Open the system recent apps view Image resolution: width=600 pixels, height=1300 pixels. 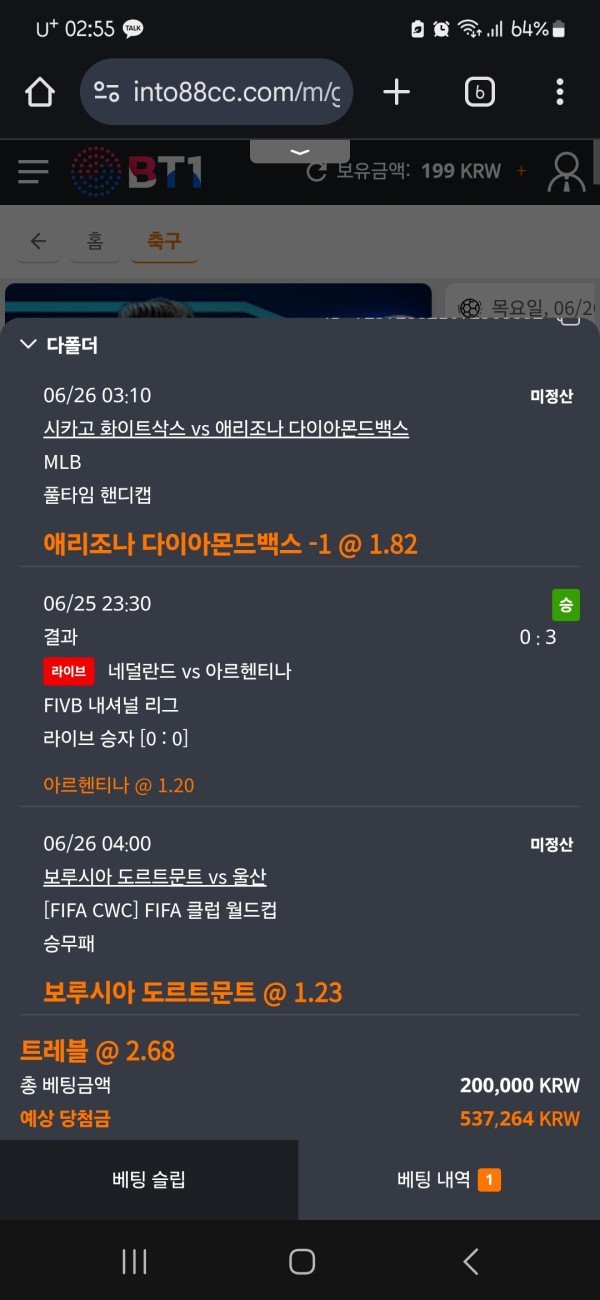coord(134,1261)
